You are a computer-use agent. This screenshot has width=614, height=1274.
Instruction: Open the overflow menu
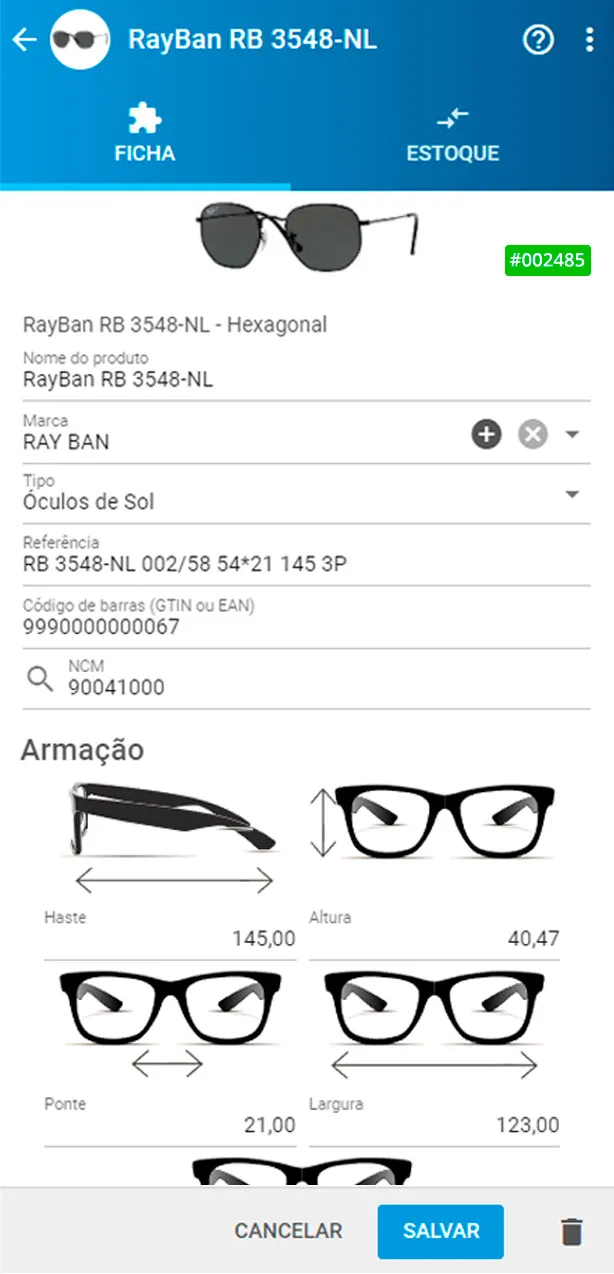[x=588, y=40]
